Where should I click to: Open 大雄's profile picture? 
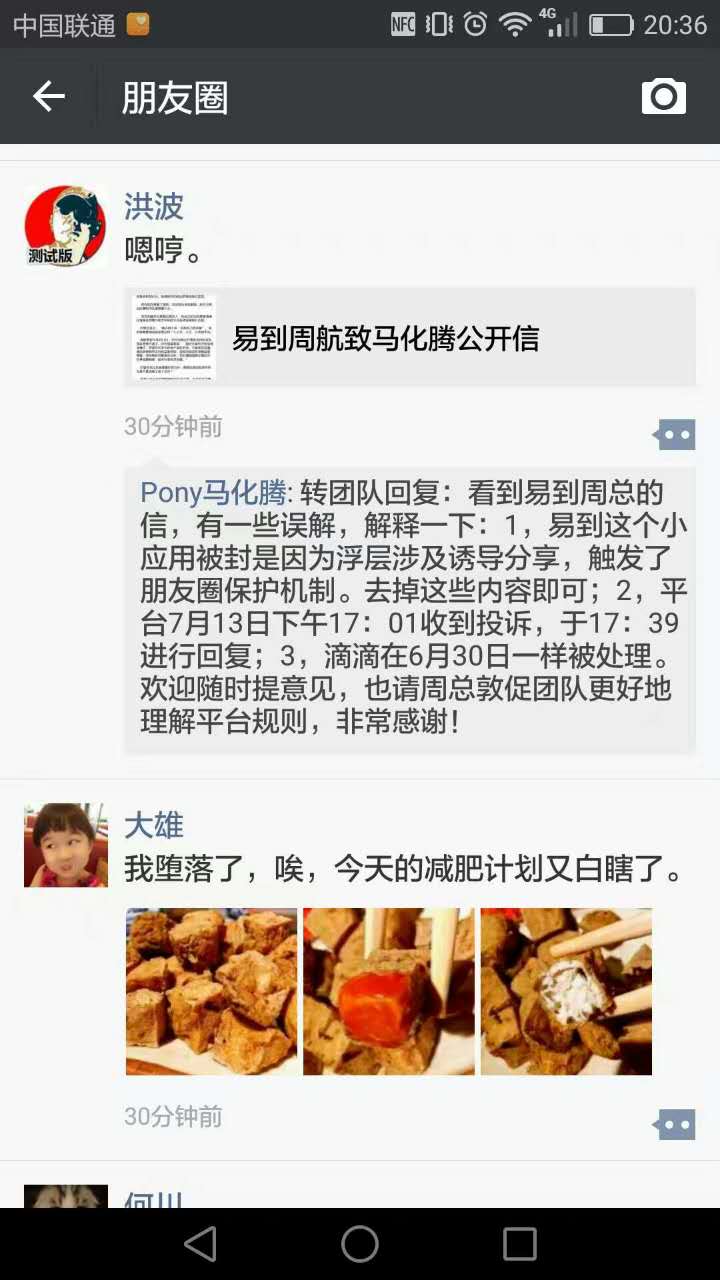coord(66,845)
